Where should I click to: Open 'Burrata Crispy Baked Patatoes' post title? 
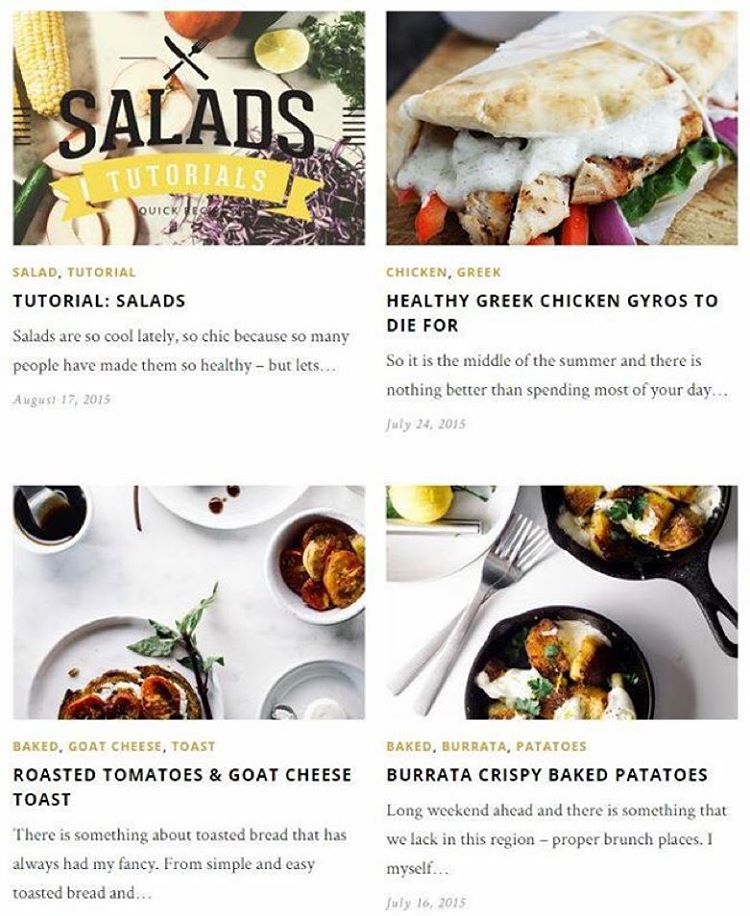[546, 774]
